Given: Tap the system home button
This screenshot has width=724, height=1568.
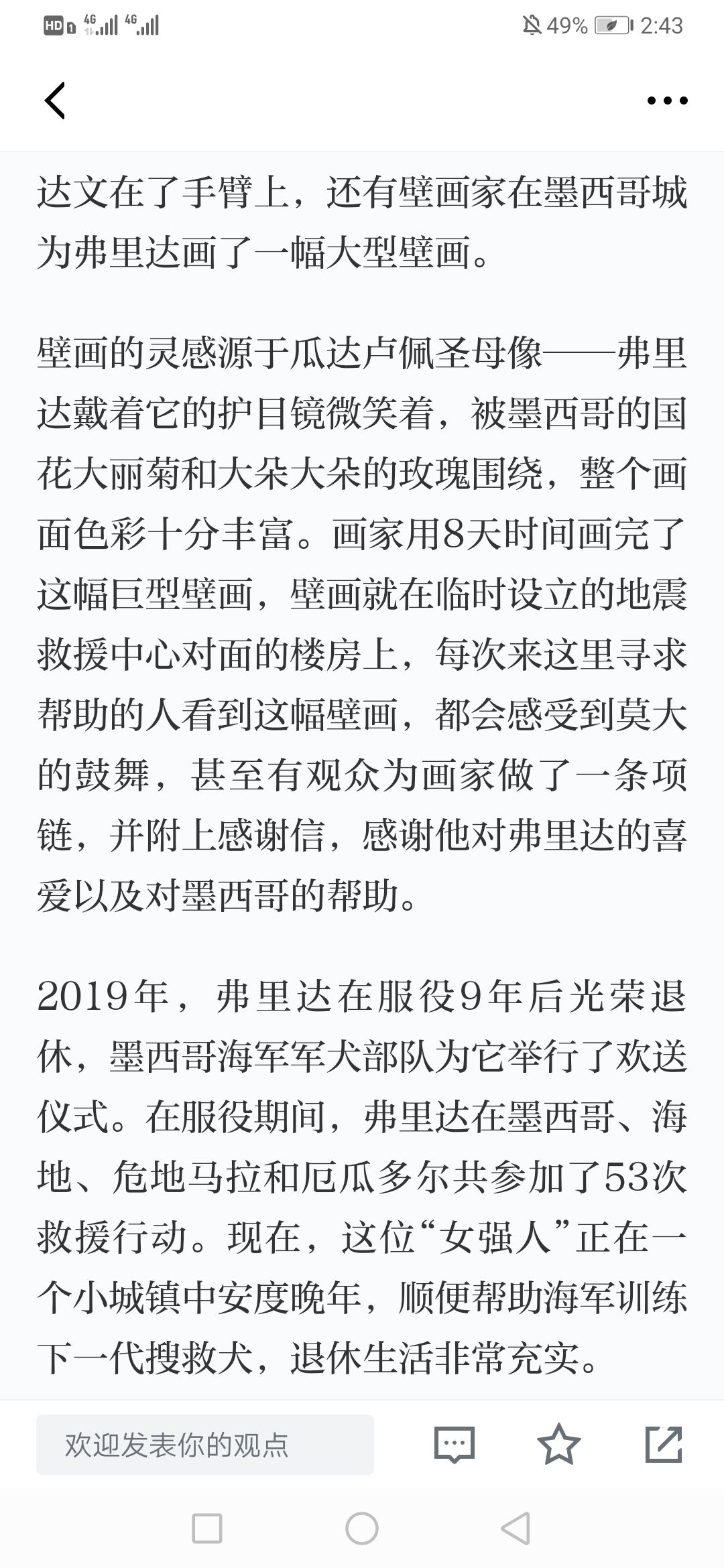Looking at the screenshot, I should point(362,1529).
